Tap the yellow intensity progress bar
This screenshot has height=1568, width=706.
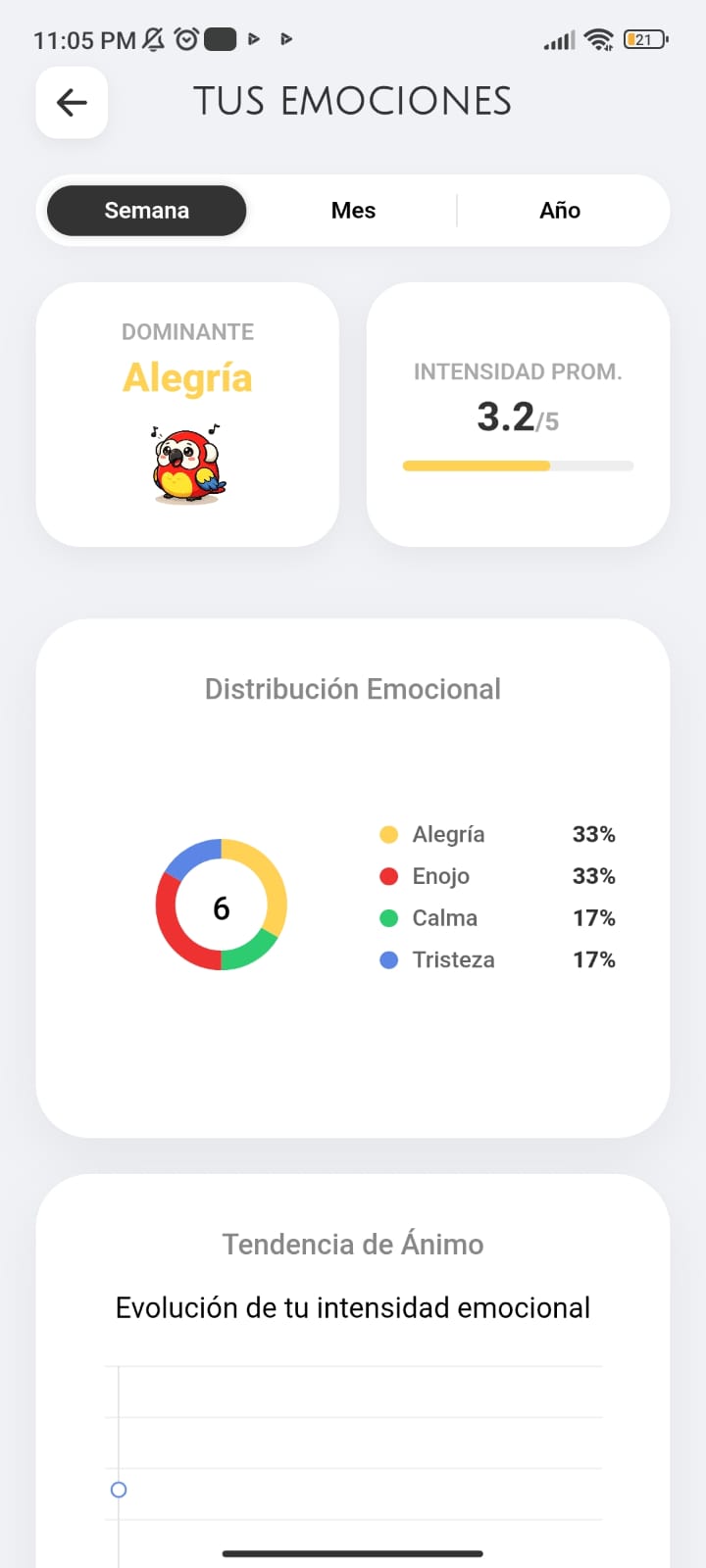click(476, 465)
